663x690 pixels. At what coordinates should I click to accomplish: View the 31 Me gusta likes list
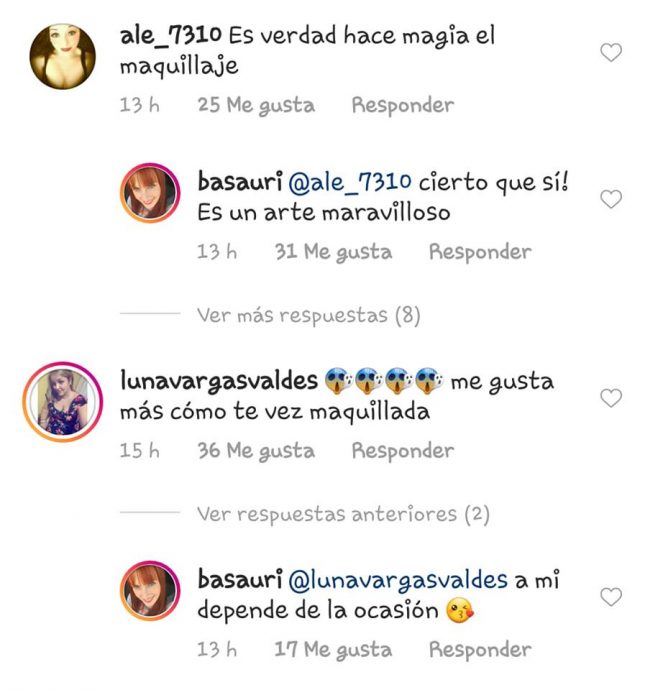pos(333,252)
